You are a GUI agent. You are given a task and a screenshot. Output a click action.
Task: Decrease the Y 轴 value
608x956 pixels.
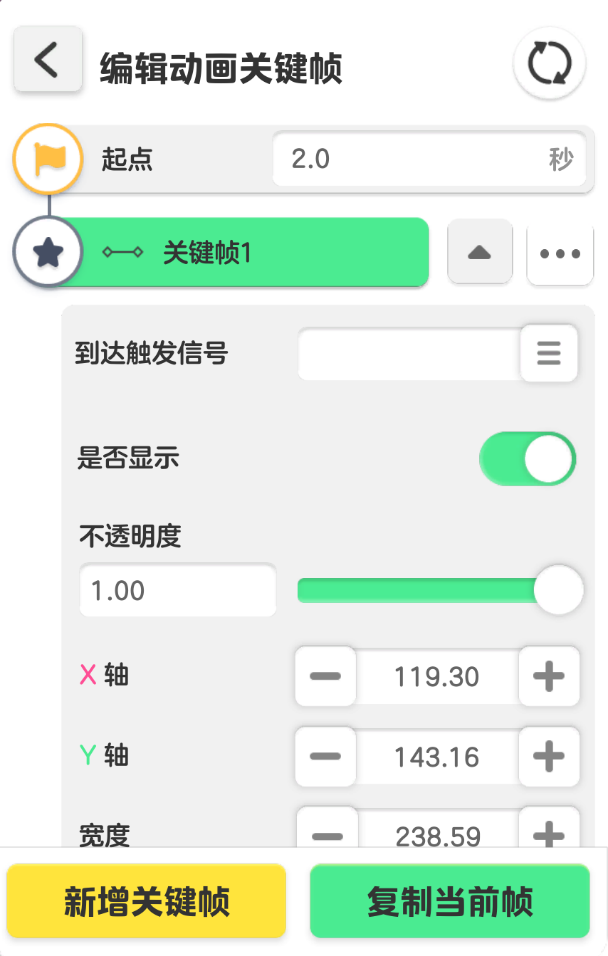pyautogui.click(x=326, y=757)
